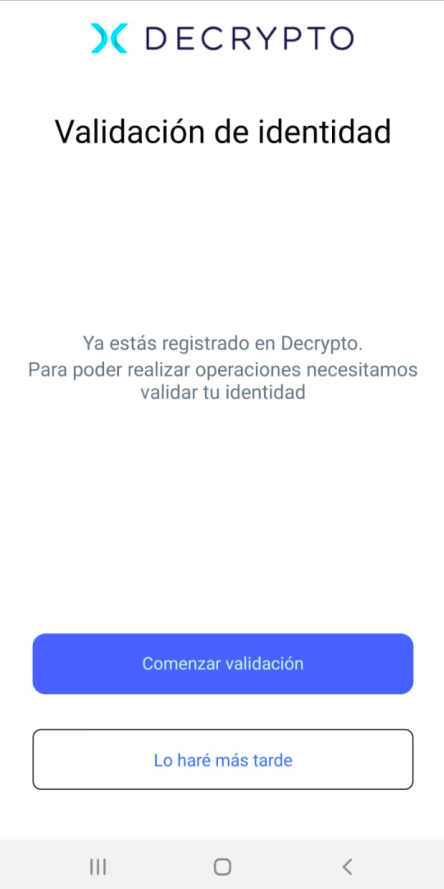Go back using the system back arrow
Image resolution: width=444 pixels, height=889 pixels.
(x=348, y=866)
